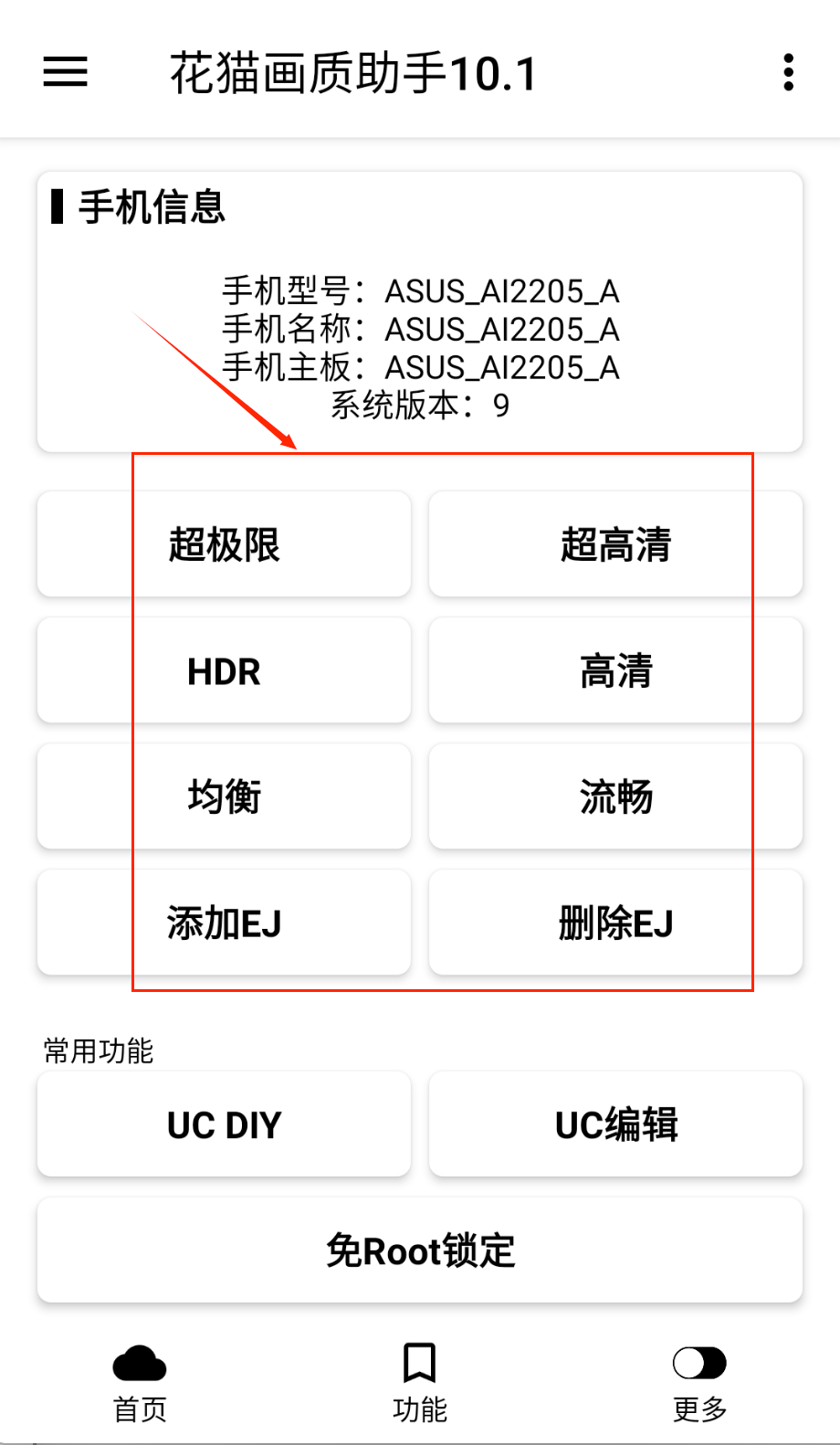The image size is (840, 1445).
Task: Tap the 免Root锁定 button
Action: (x=420, y=1250)
